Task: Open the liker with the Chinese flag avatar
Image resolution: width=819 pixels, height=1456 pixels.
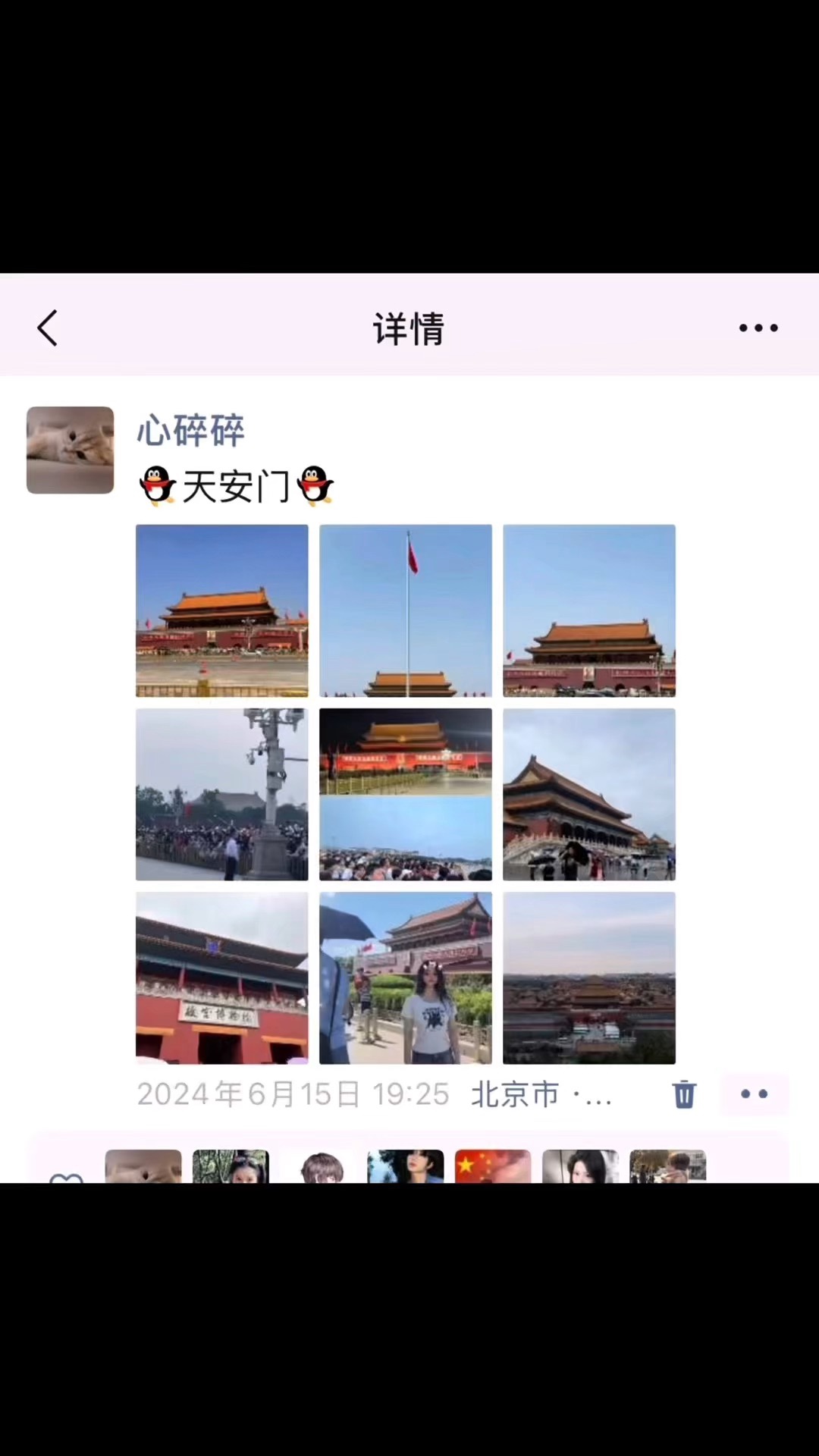Action: click(493, 1166)
